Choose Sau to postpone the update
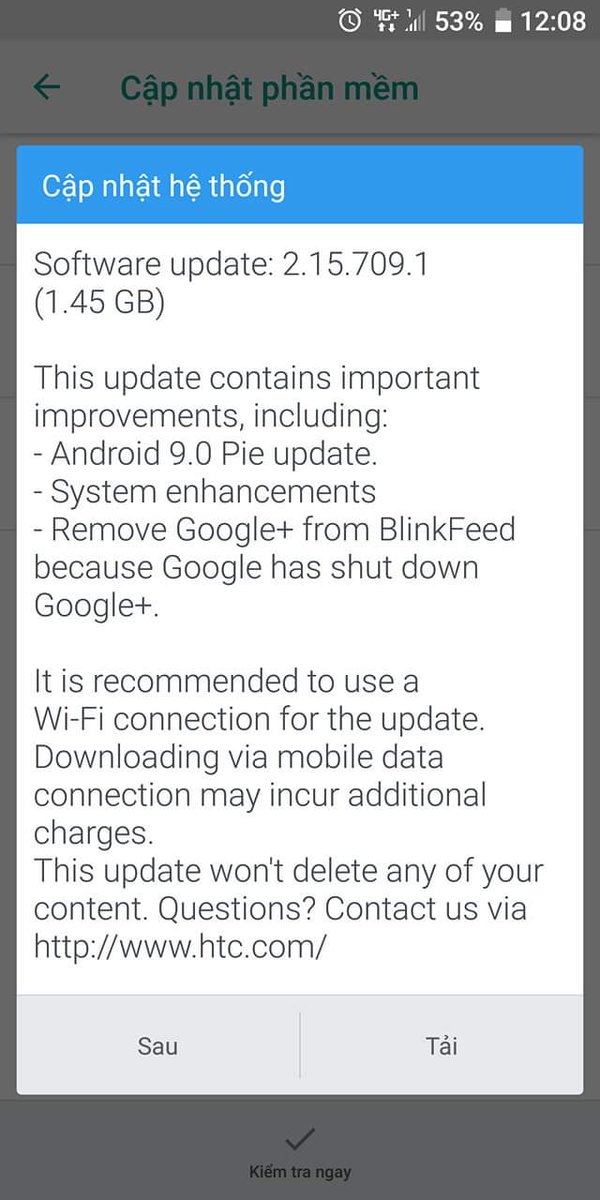This screenshot has width=600, height=1200. [158, 1046]
